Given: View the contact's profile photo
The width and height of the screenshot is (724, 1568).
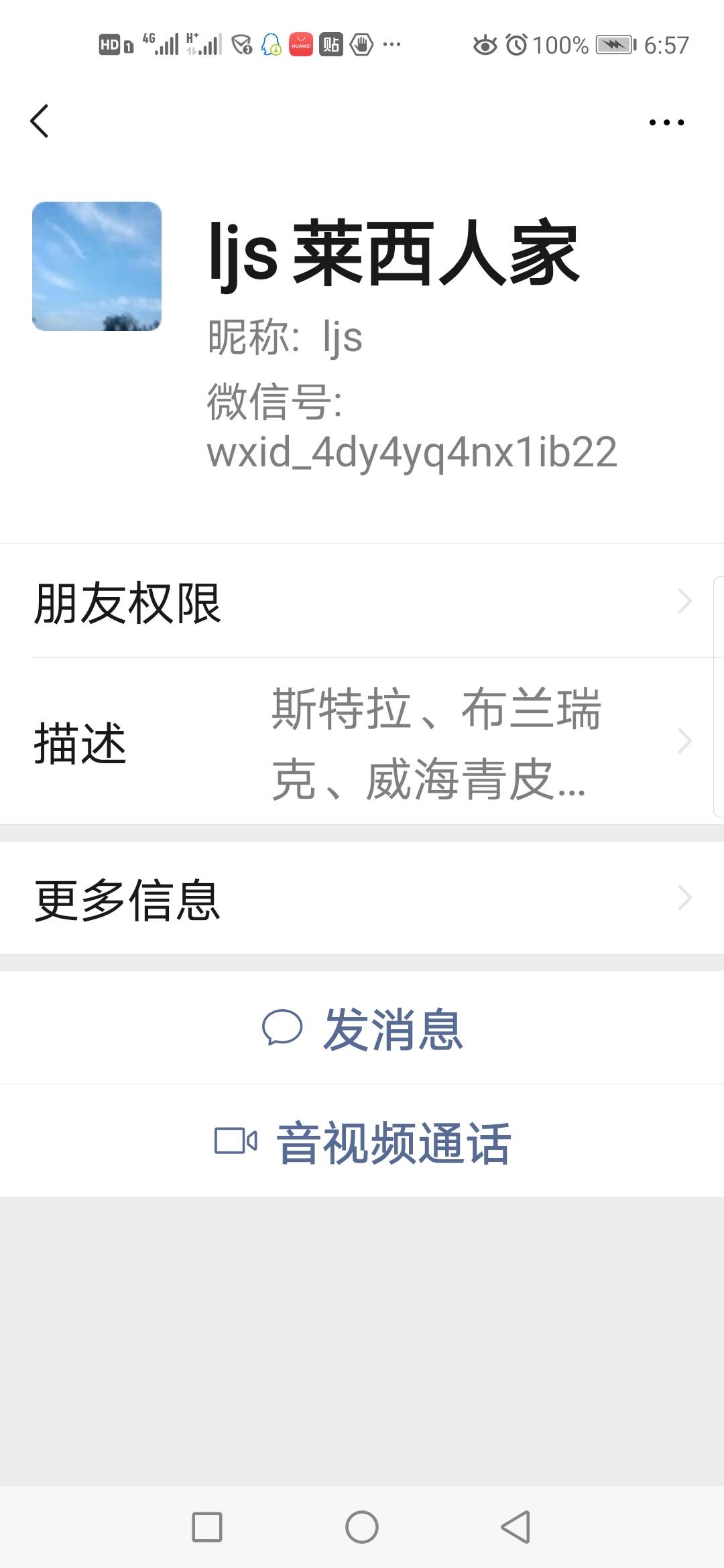Looking at the screenshot, I should [x=97, y=266].
